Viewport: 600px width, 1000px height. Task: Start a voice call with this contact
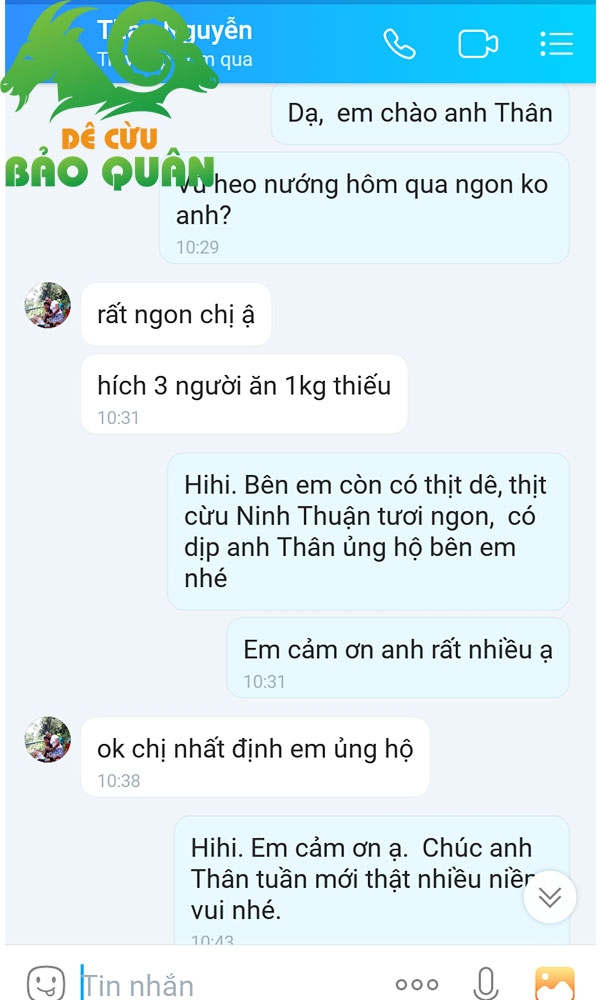click(x=400, y=44)
